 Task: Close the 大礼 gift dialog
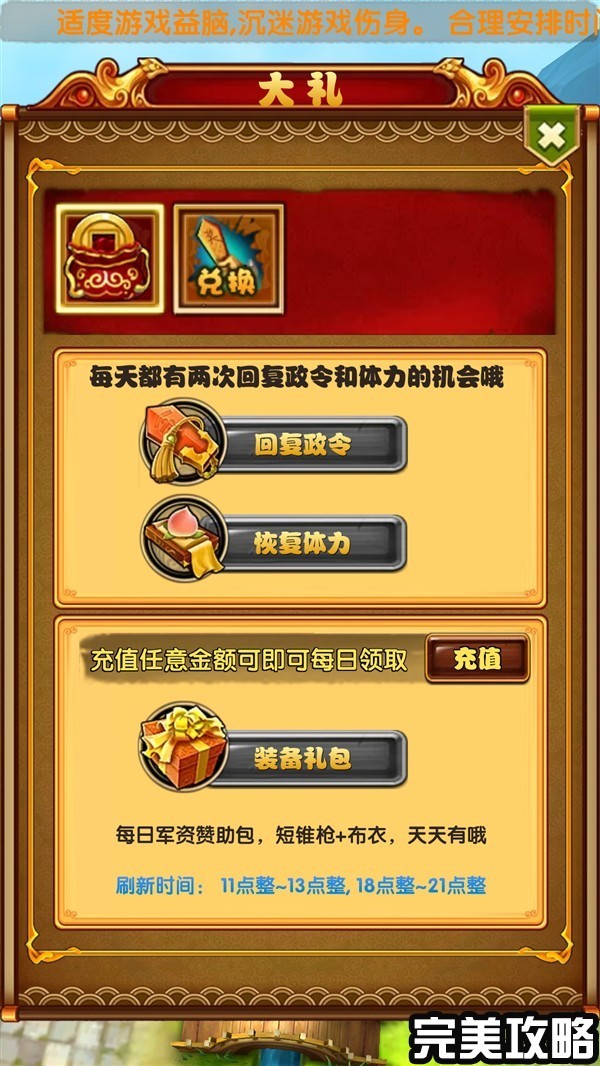click(551, 137)
